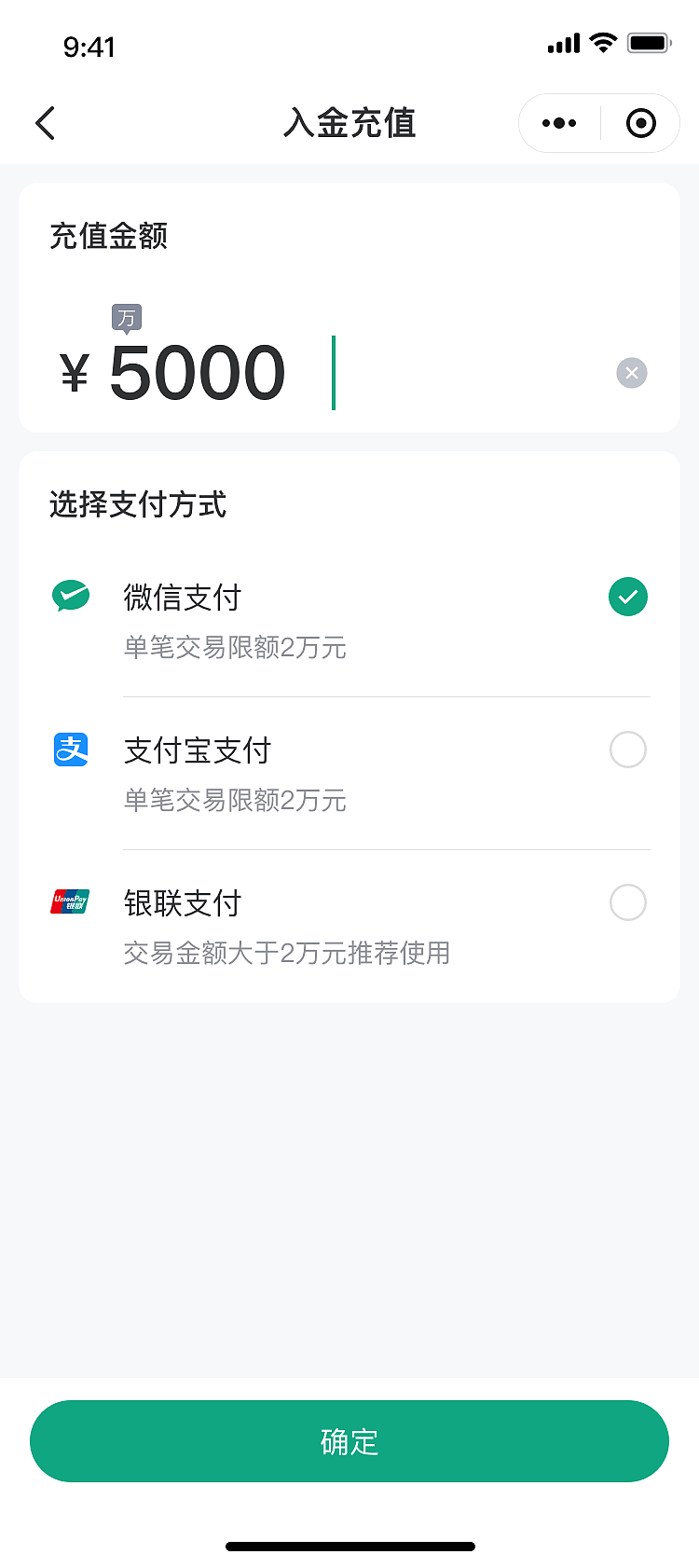Tap the home indicator bar at bottom

[349, 1545]
